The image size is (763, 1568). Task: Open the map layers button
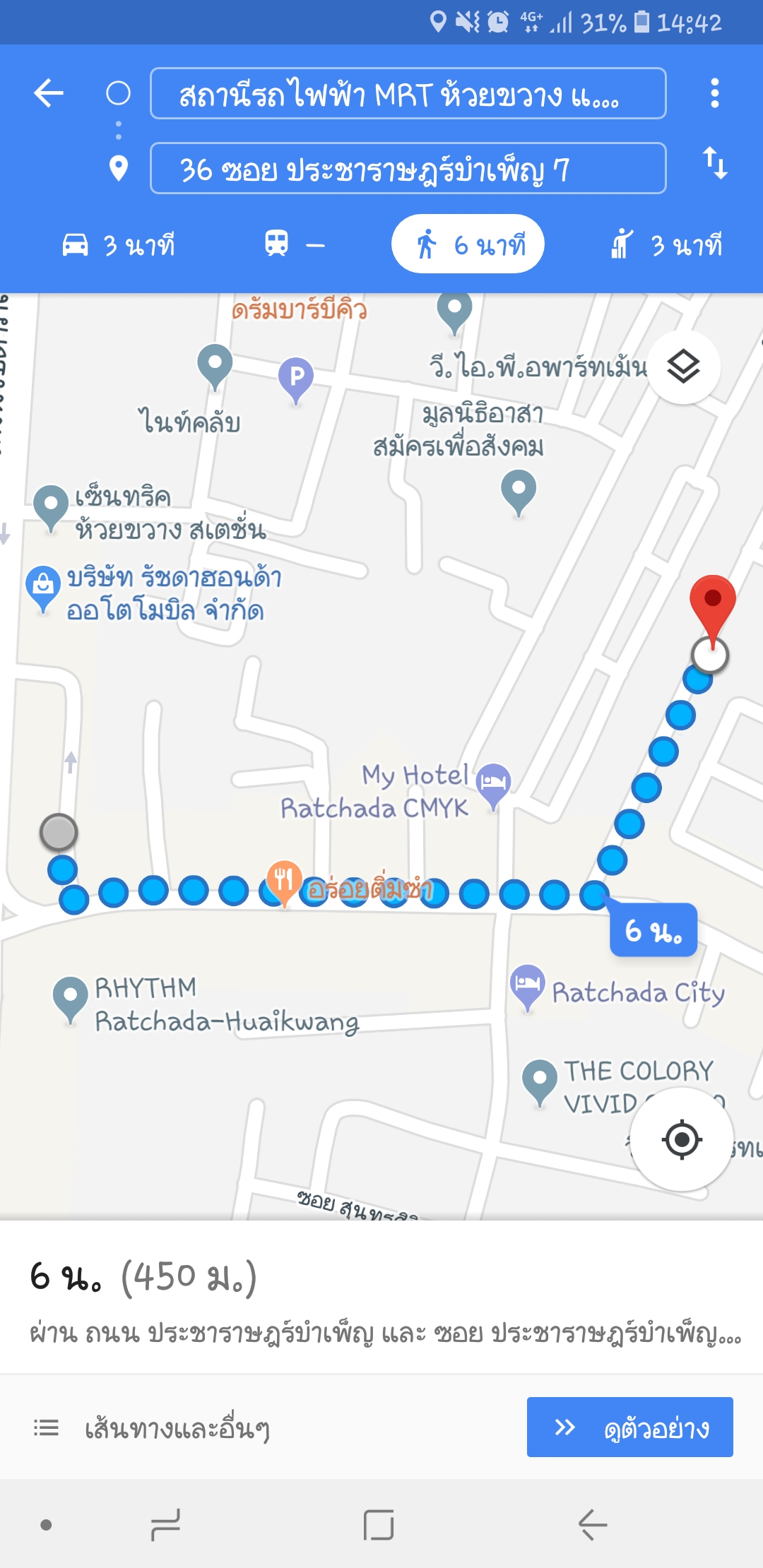(683, 367)
